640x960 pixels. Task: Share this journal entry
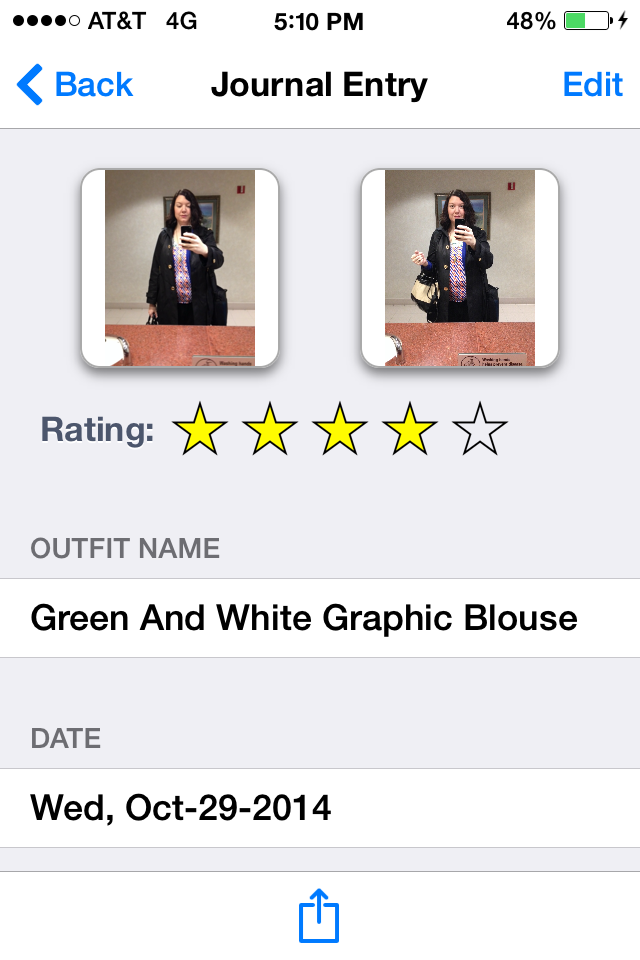tap(319, 920)
